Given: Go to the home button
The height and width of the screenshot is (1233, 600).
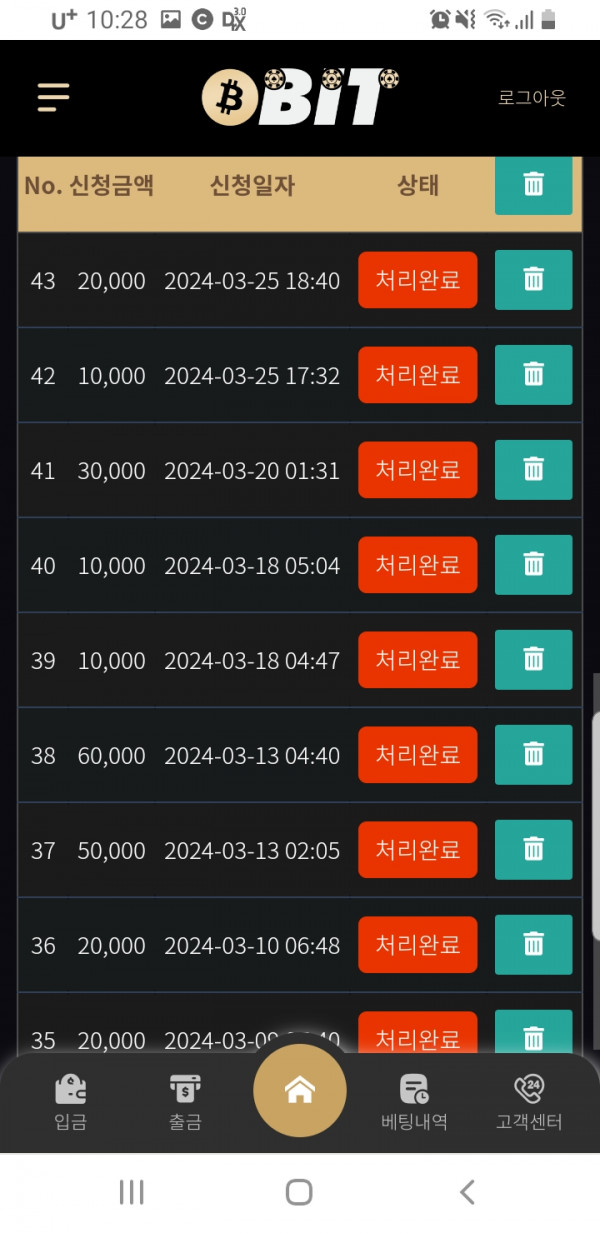Looking at the screenshot, I should click(x=300, y=1091).
